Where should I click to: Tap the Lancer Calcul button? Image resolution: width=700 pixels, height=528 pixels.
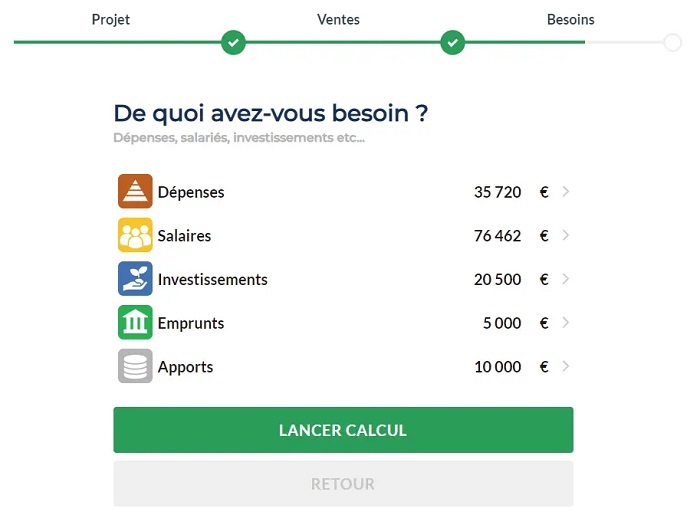pyautogui.click(x=343, y=430)
